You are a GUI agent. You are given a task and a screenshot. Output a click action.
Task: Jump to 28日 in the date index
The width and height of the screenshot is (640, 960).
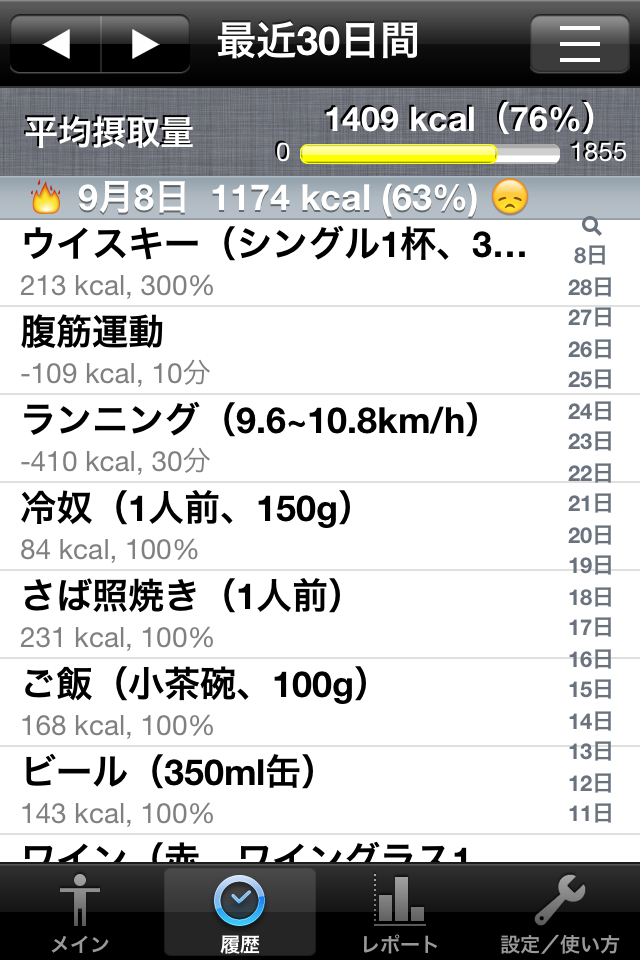coord(590,288)
